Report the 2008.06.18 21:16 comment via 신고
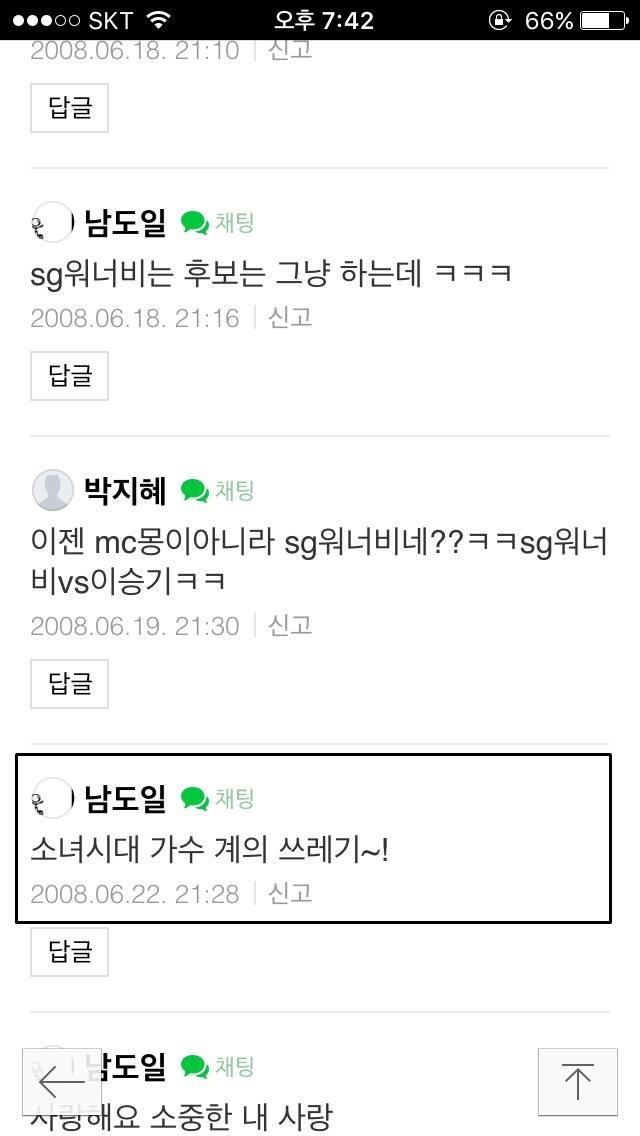 [x=290, y=317]
